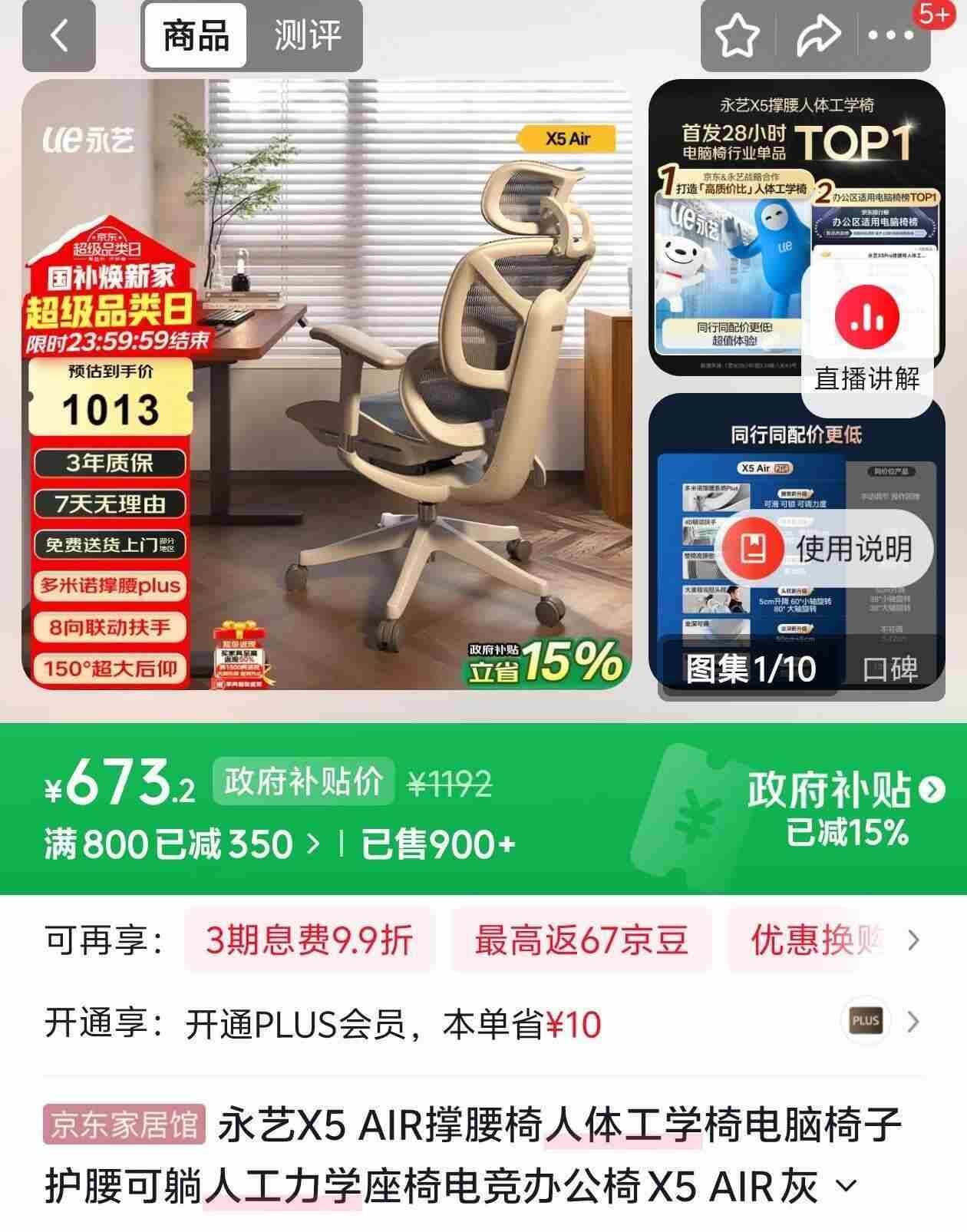
Task: Open the 京东家居馆 tag
Action: (x=124, y=1125)
